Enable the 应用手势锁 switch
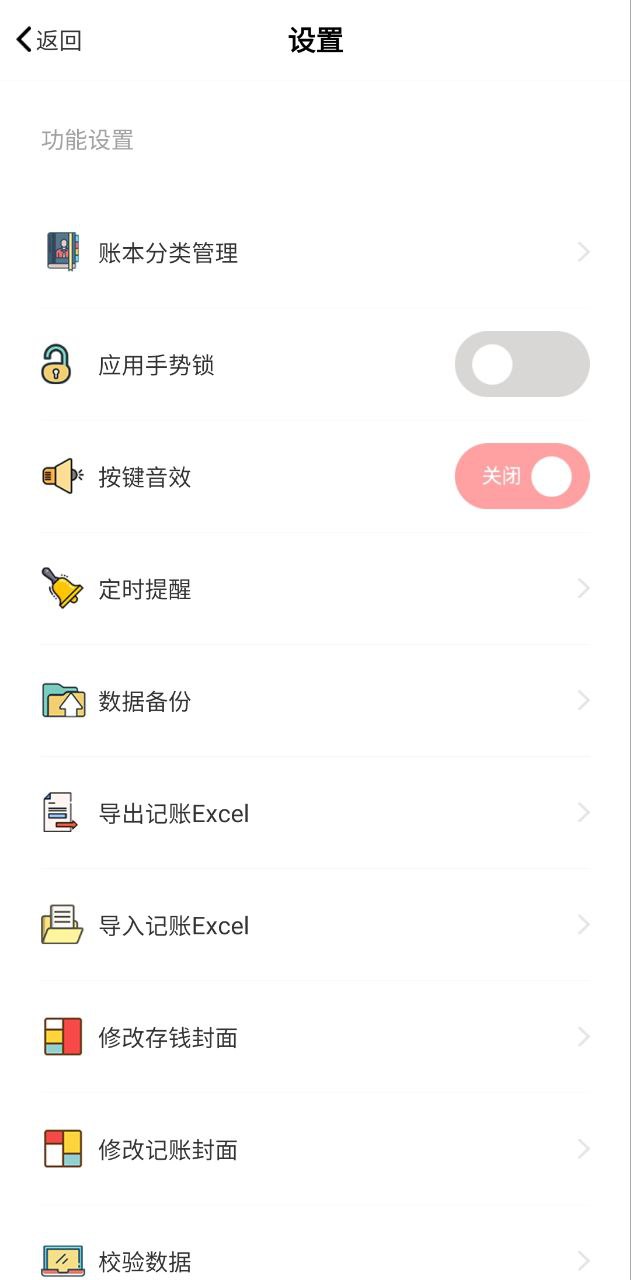Image resolution: width=631 pixels, height=1280 pixels. pyautogui.click(x=521, y=365)
